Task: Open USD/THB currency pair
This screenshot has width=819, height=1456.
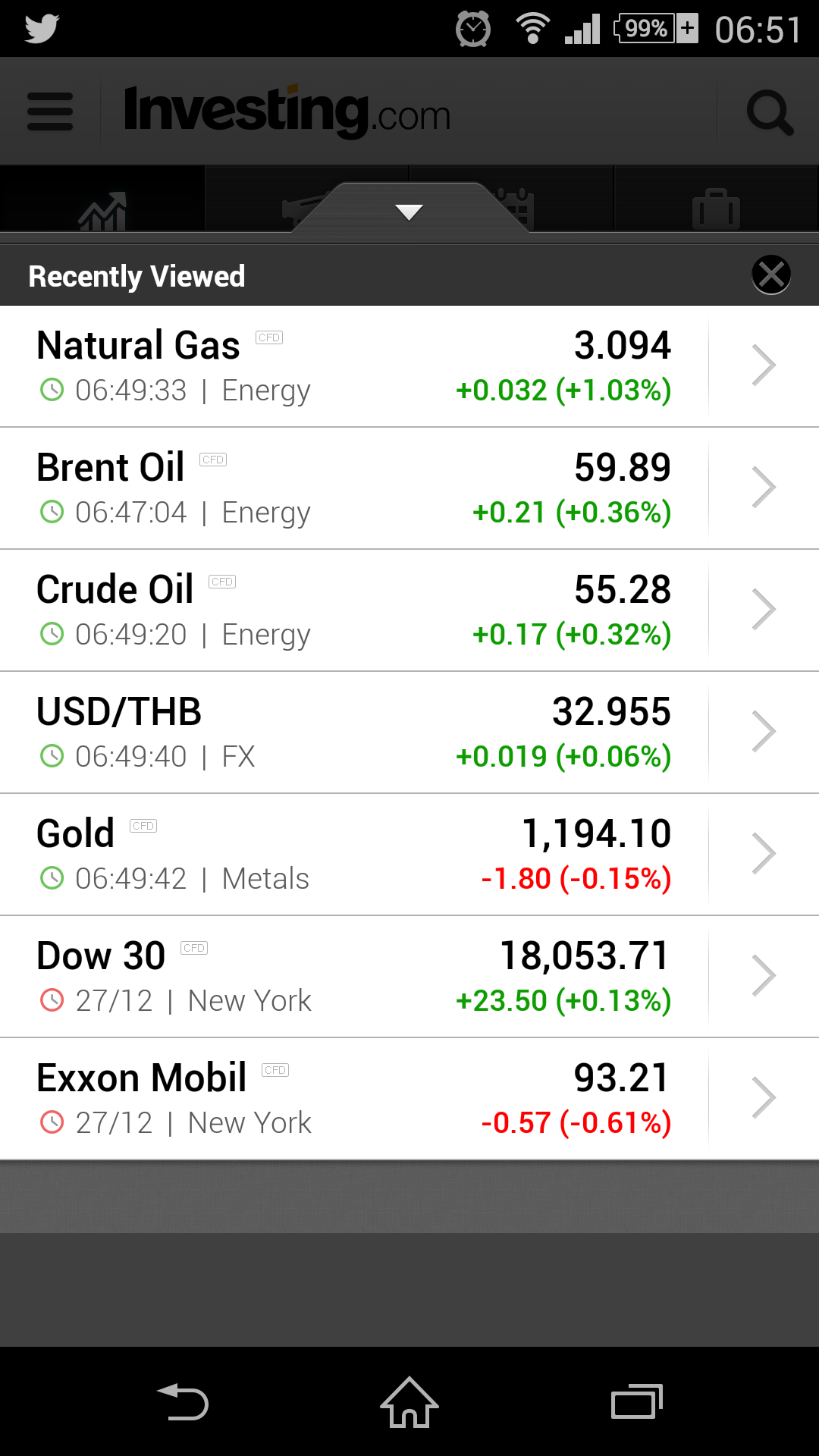Action: (409, 733)
